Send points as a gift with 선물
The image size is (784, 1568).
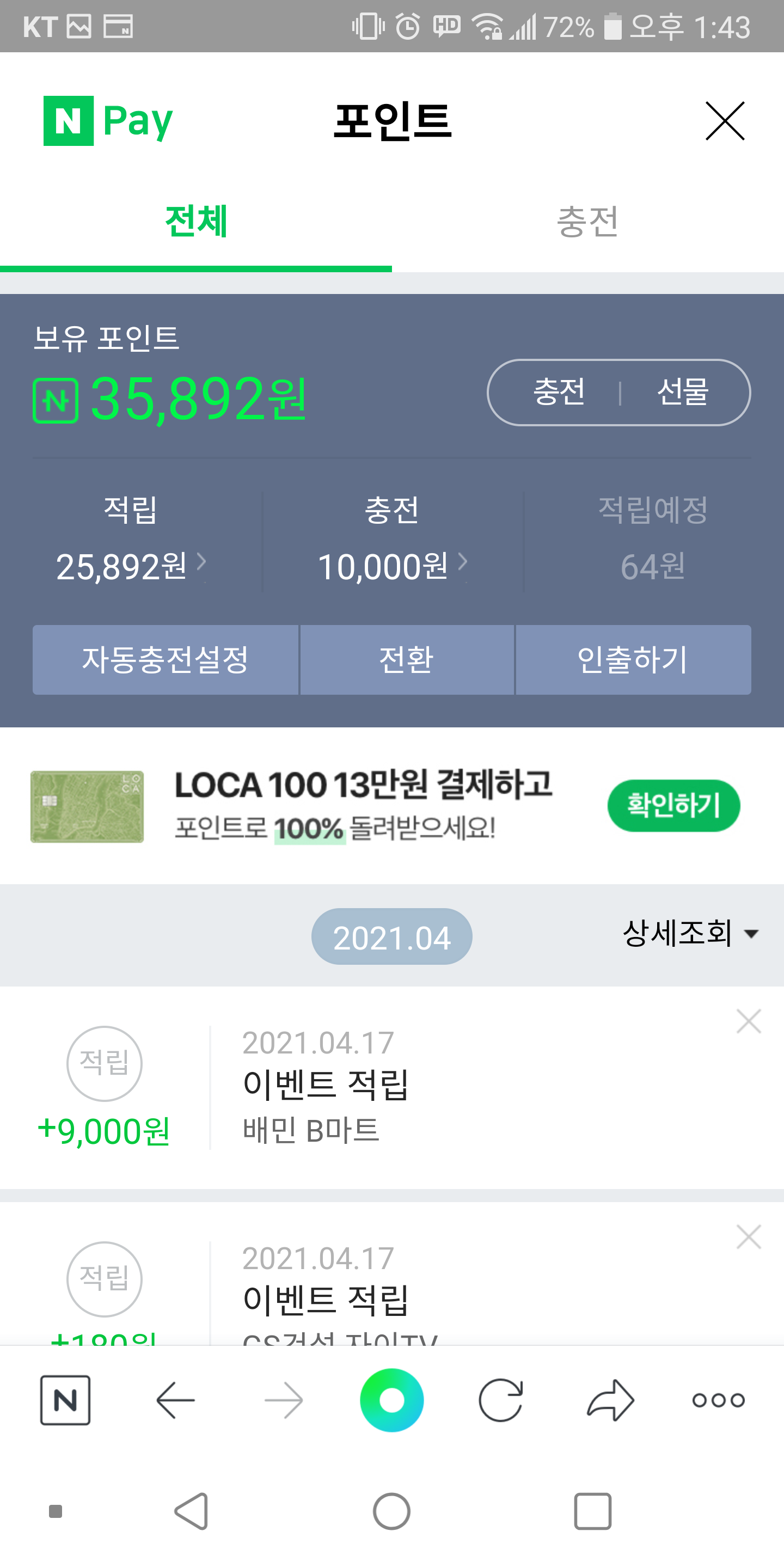682,392
